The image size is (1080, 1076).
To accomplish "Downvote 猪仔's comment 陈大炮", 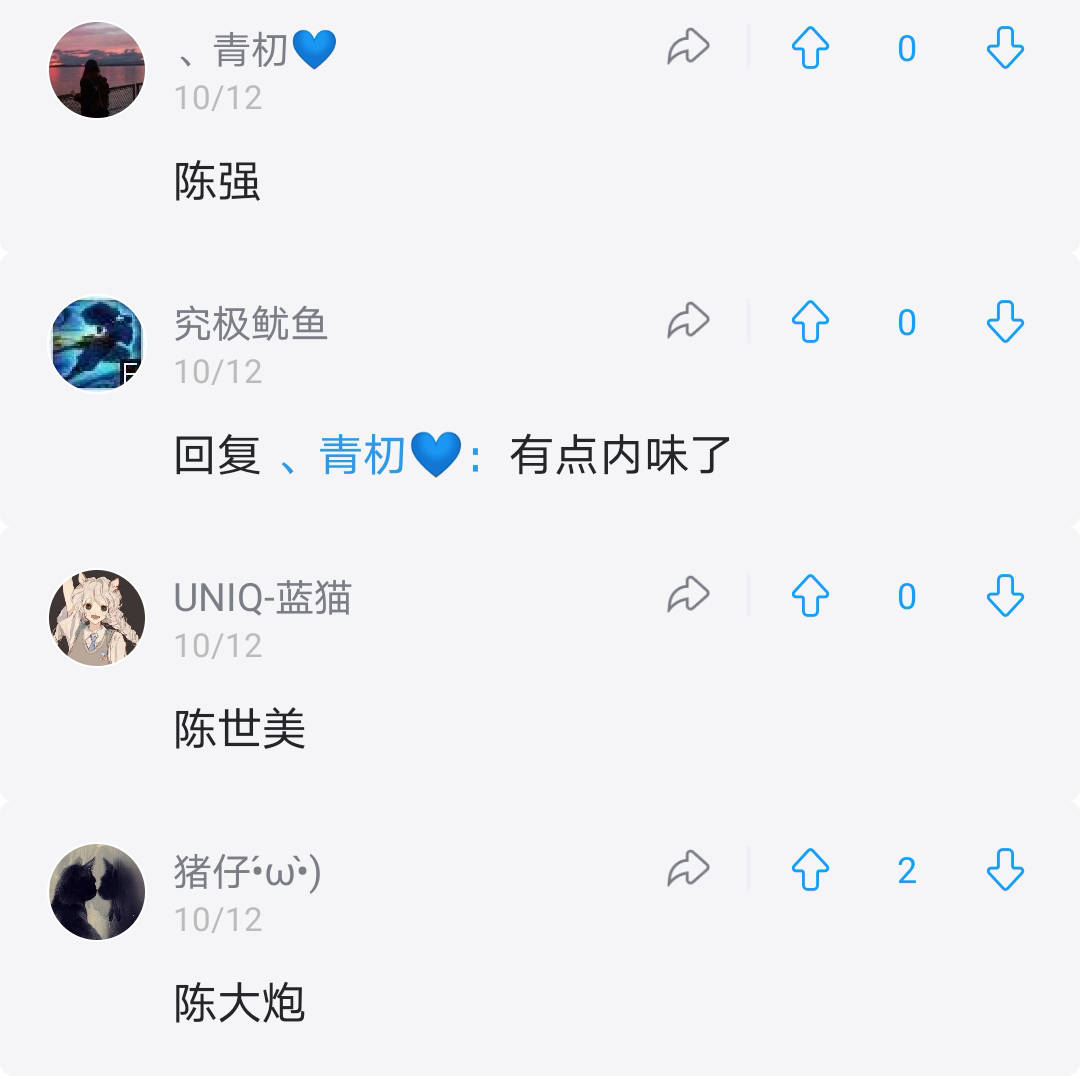I will tap(1005, 869).
